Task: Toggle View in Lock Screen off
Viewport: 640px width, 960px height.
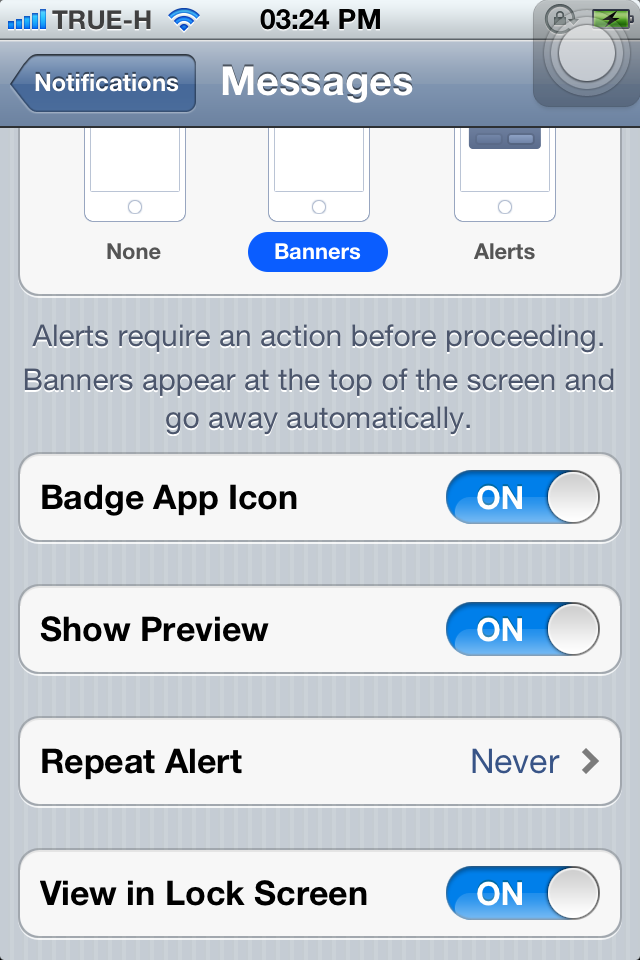Action: 522,894
